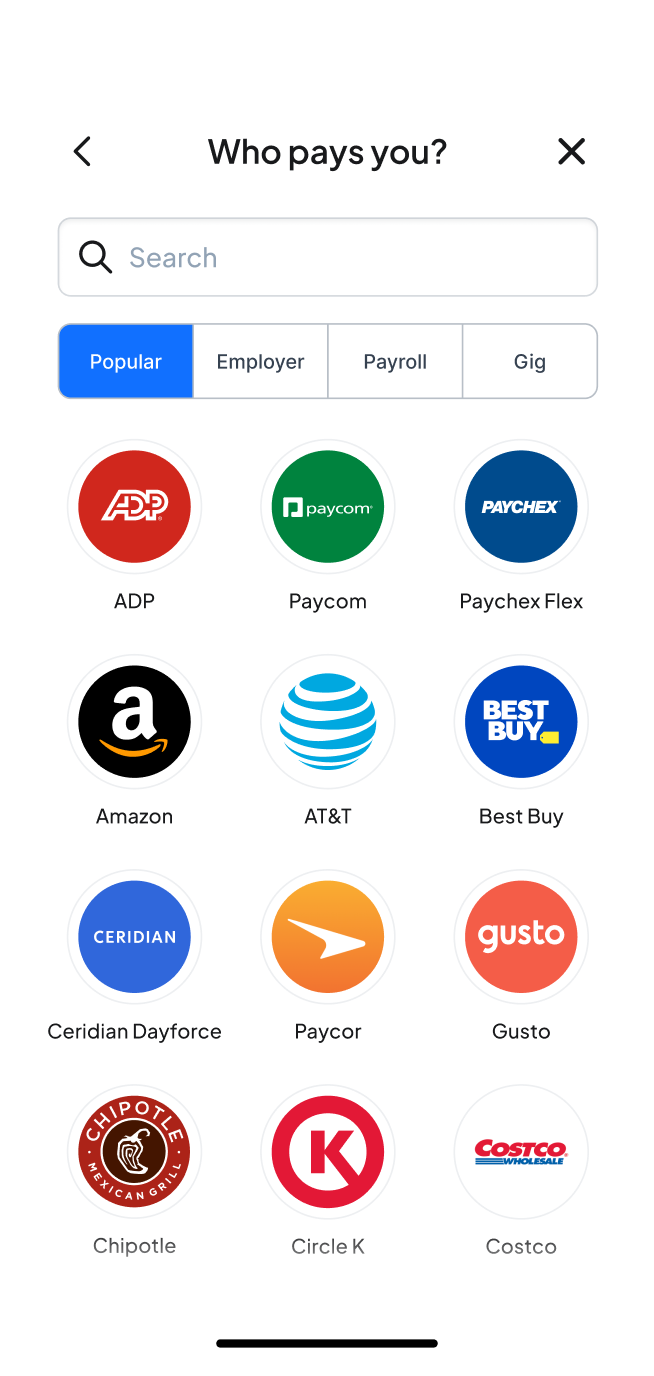Choose ADP as payer
The image size is (654, 1376).
coord(134,507)
